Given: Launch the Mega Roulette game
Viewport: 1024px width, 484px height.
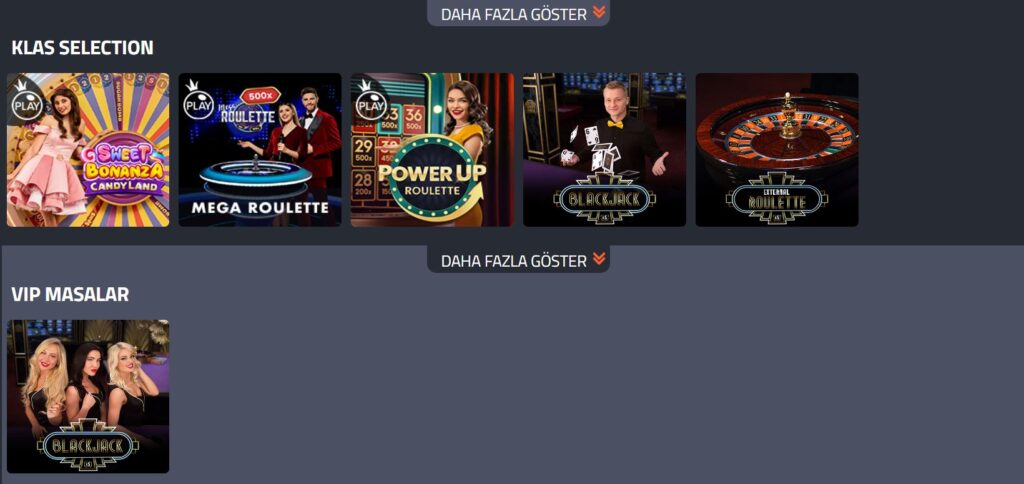Looking at the screenshot, I should coord(260,150).
